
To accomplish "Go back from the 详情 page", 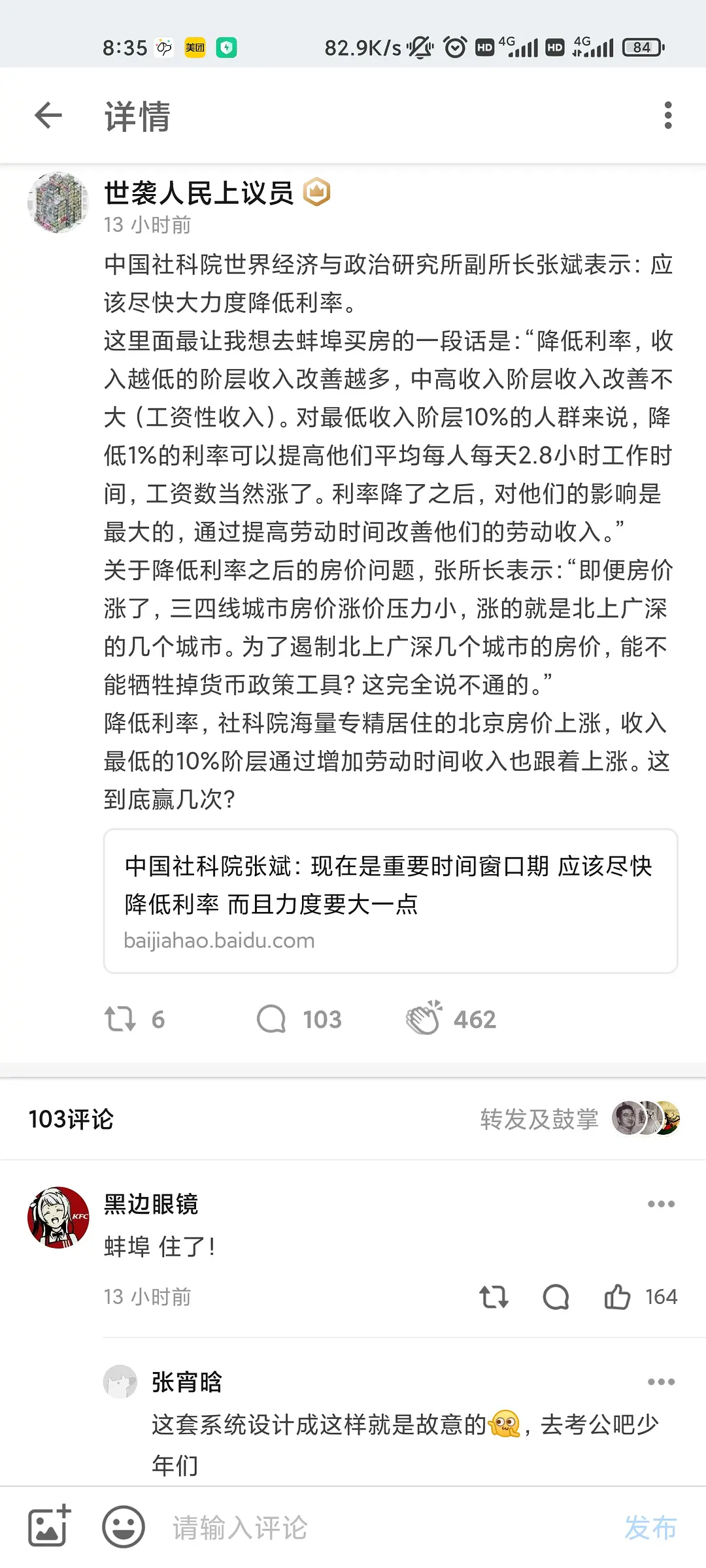I will click(48, 116).
